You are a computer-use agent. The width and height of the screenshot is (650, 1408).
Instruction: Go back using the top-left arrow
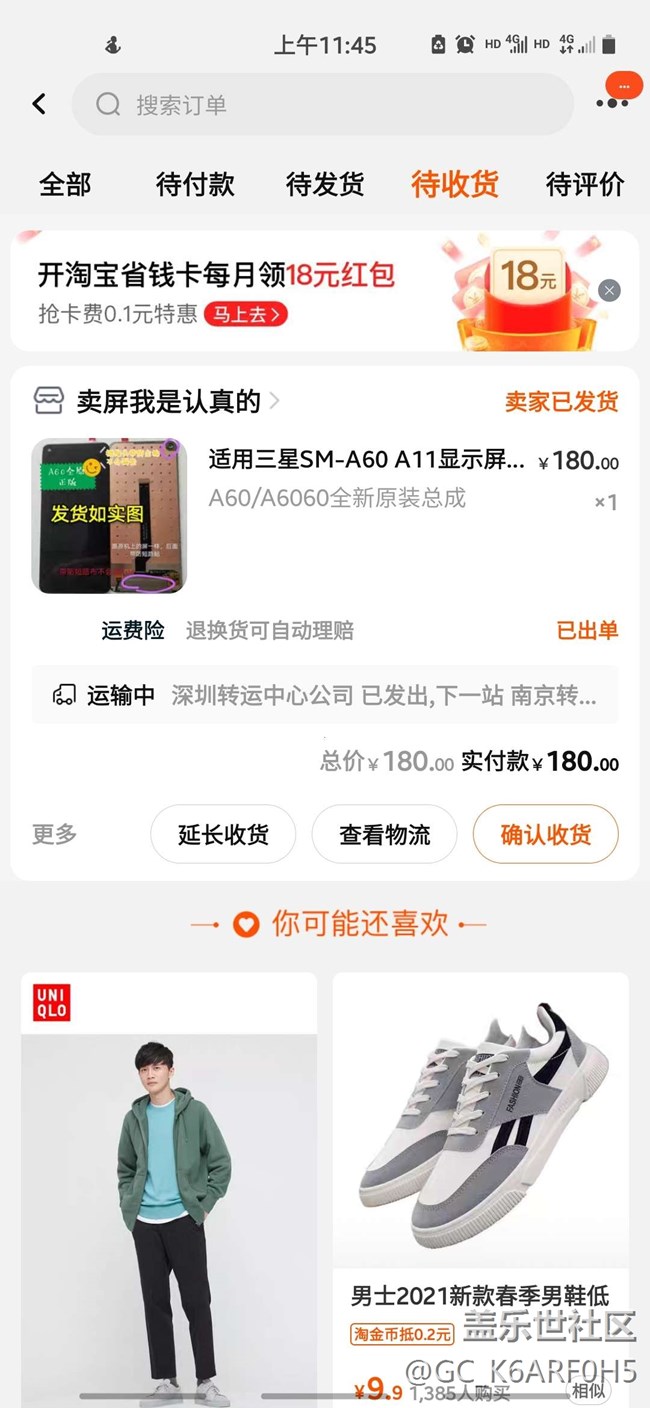pyautogui.click(x=39, y=104)
